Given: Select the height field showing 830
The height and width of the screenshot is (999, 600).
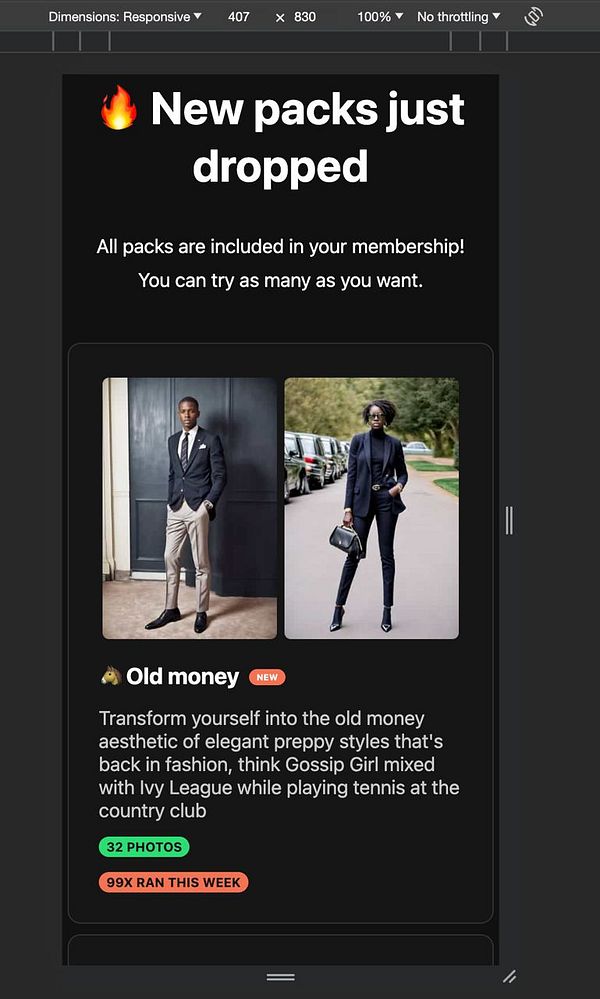Looking at the screenshot, I should 305,17.
